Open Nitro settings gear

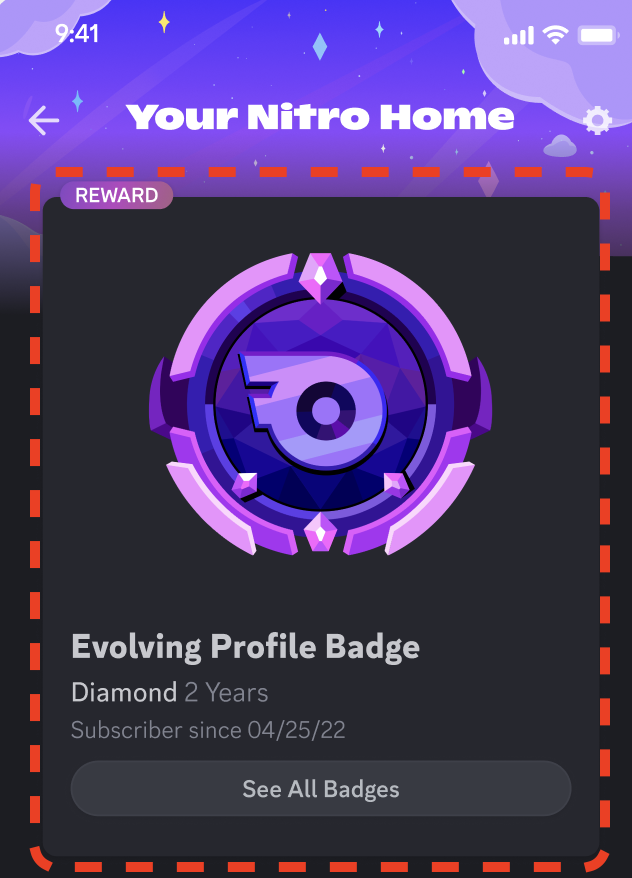point(597,121)
